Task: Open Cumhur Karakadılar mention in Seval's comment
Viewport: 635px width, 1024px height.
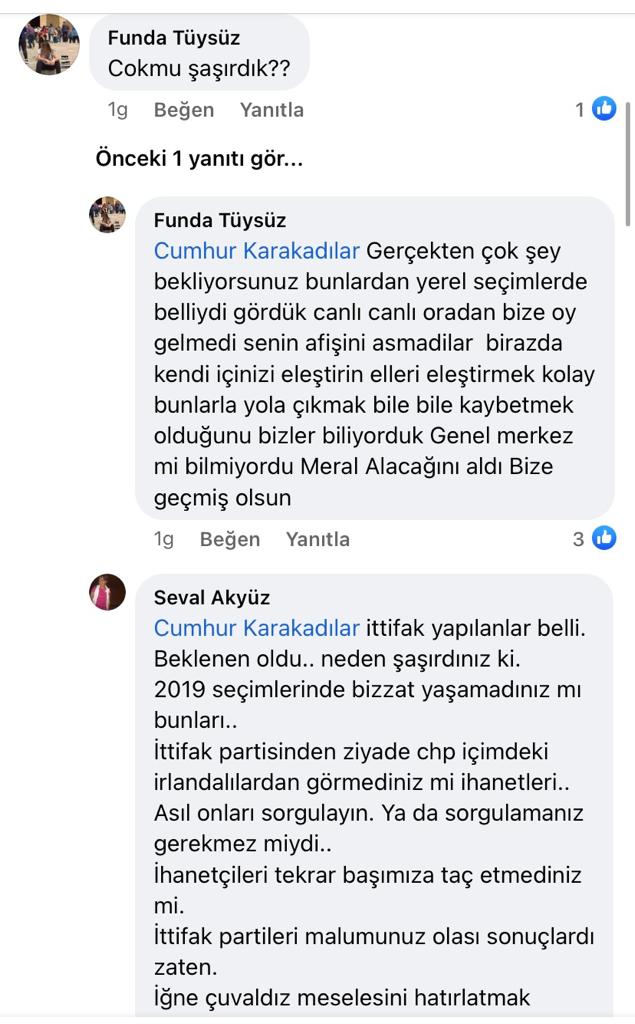Action: [x=256, y=628]
